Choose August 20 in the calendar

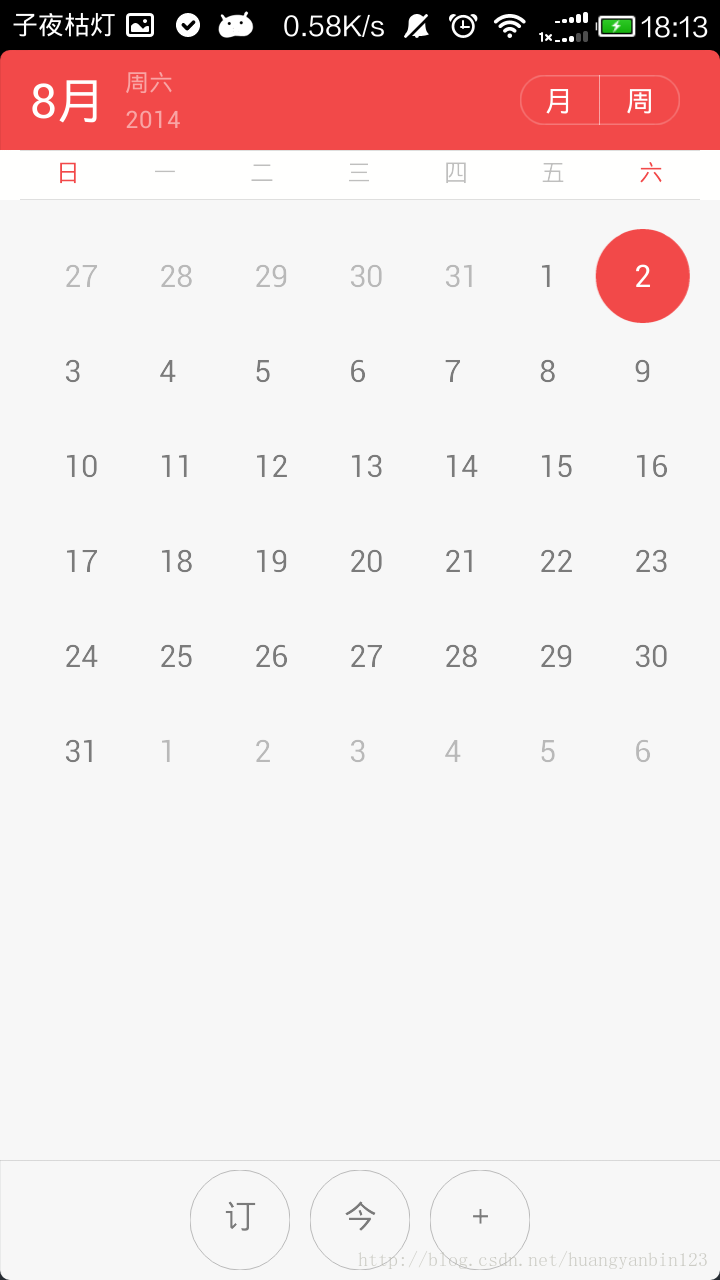pos(366,562)
